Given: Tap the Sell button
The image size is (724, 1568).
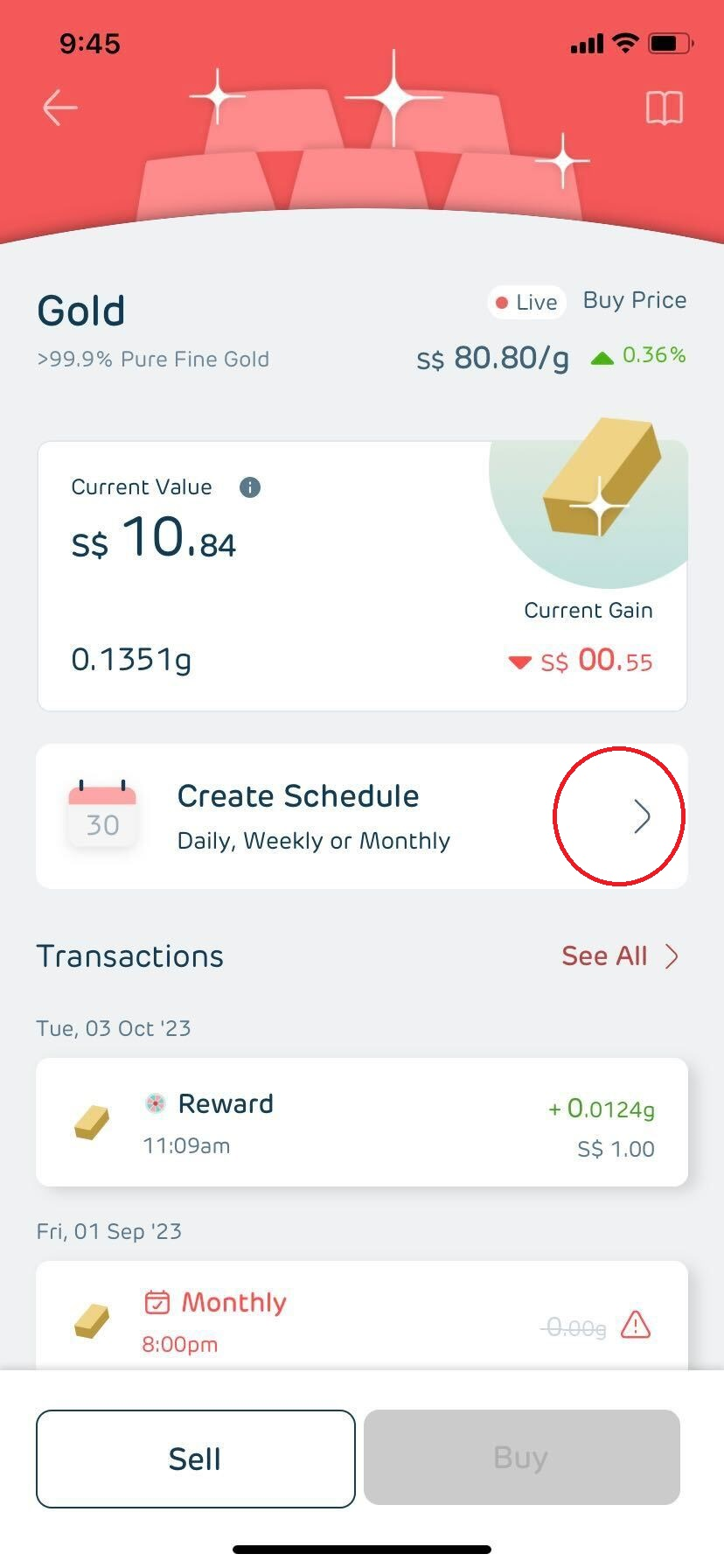Looking at the screenshot, I should [x=196, y=1459].
